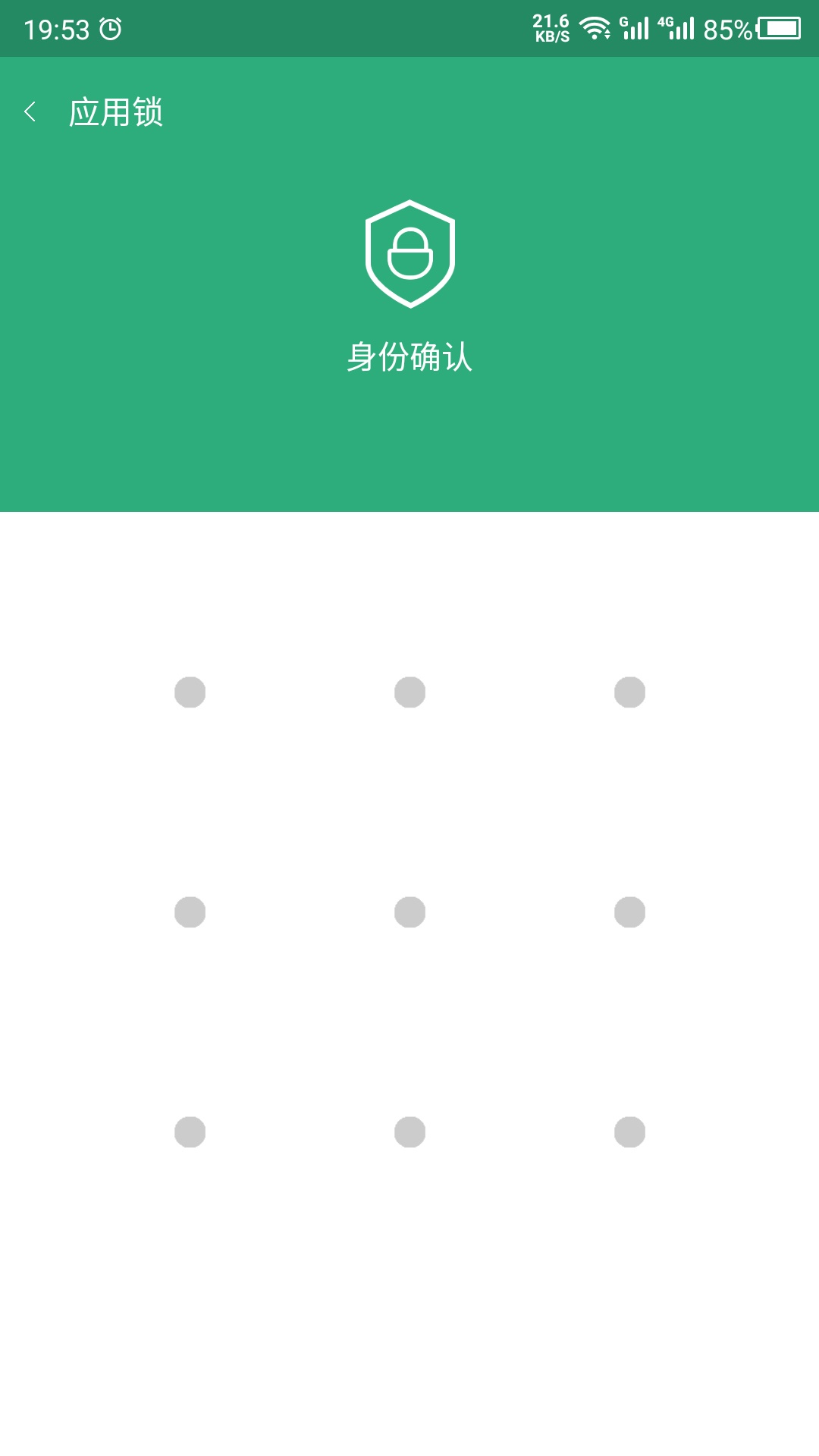Tap the middle-left pattern dot
Viewport: 819px width, 1456px height.
tap(190, 912)
